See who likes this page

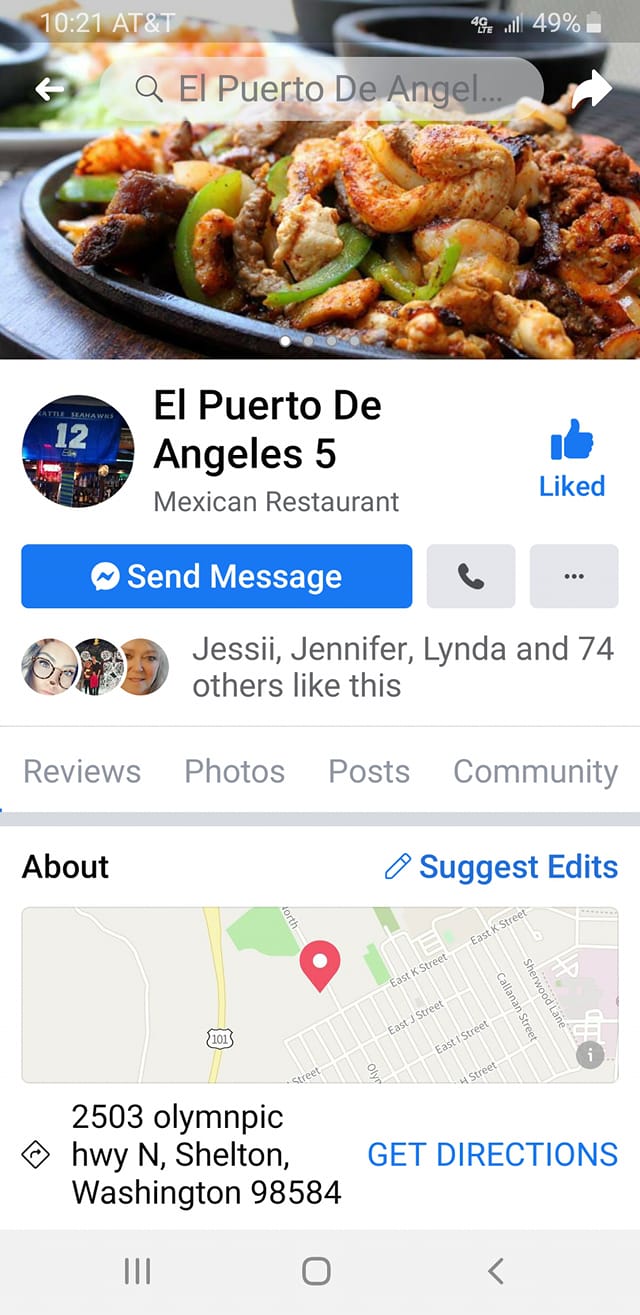[400, 667]
